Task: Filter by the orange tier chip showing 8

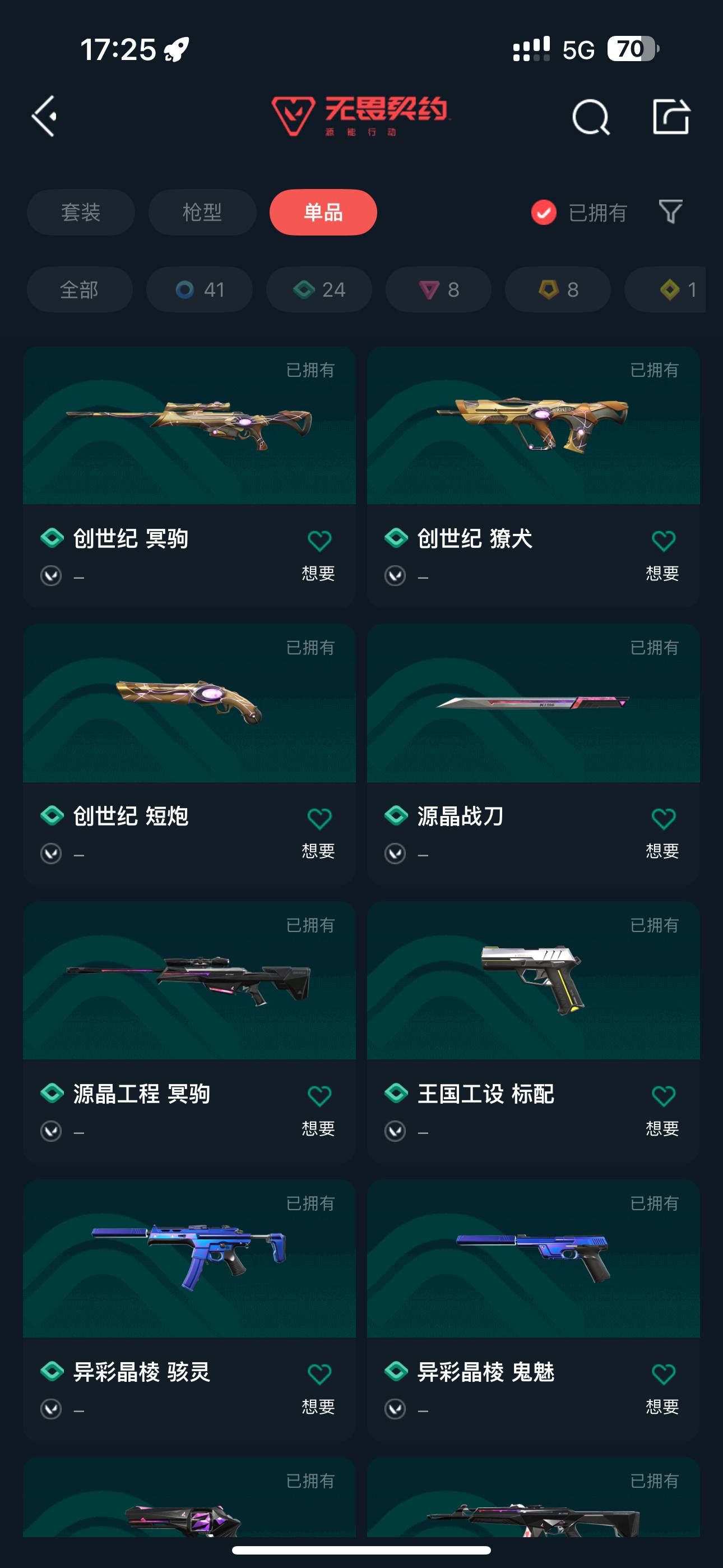Action: point(558,290)
